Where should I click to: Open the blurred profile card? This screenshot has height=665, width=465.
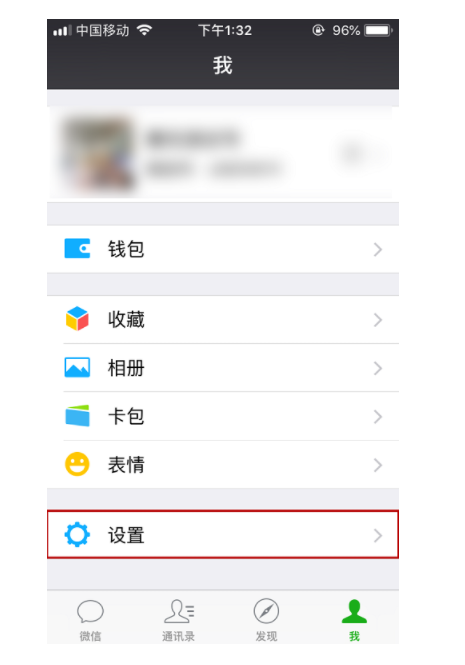(223, 154)
